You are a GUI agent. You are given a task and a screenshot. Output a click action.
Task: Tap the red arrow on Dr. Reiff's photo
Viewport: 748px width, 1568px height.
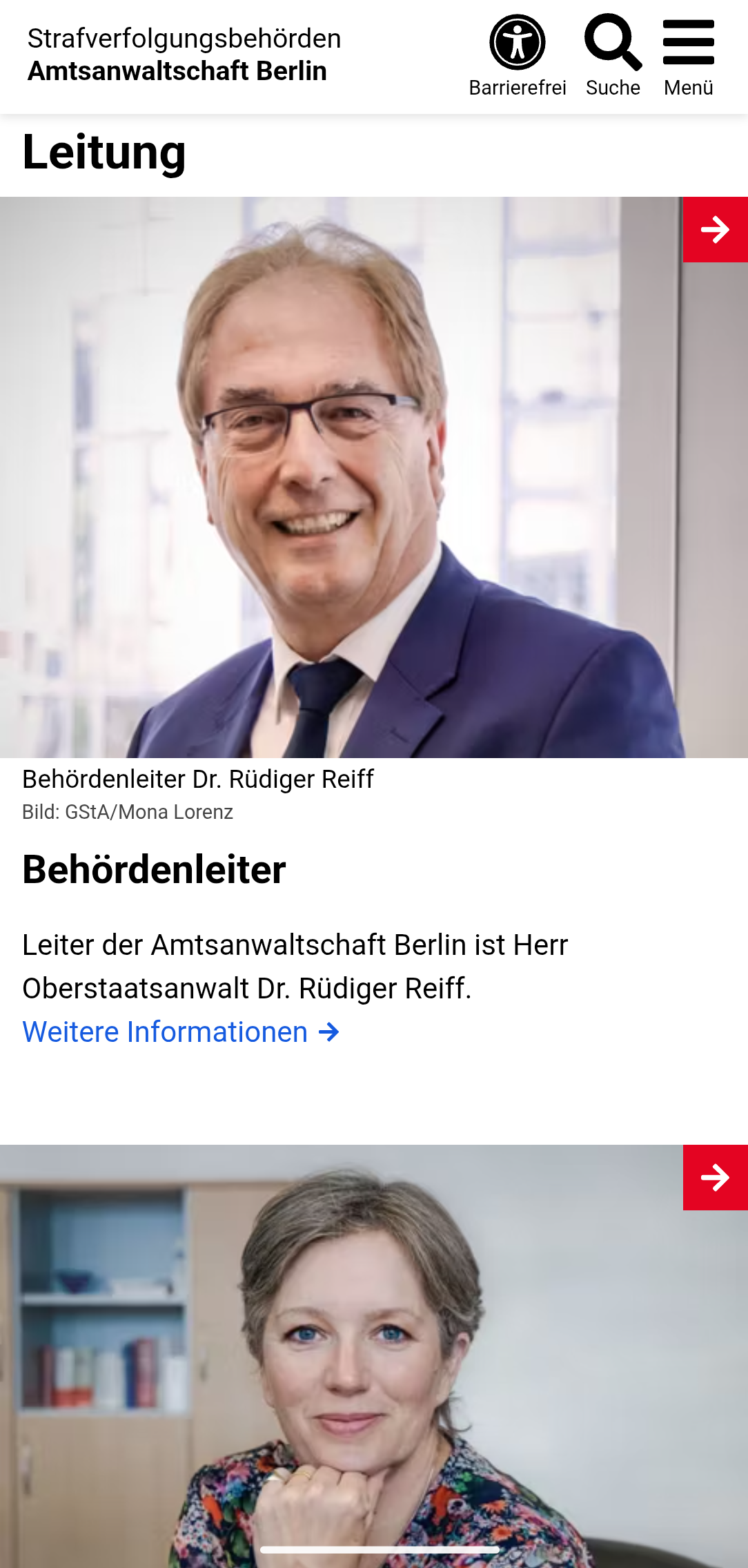715,230
